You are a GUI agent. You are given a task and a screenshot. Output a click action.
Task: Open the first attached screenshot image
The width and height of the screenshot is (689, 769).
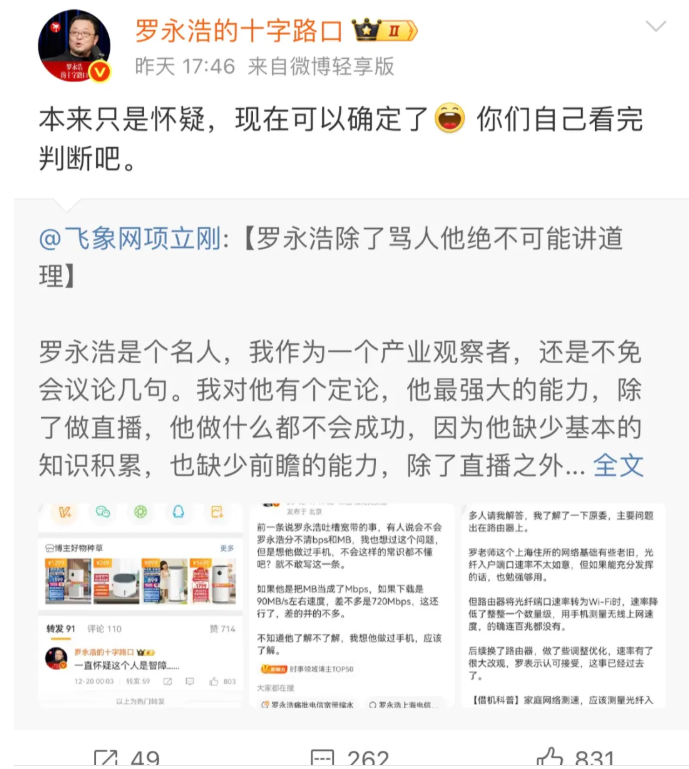pos(140,604)
